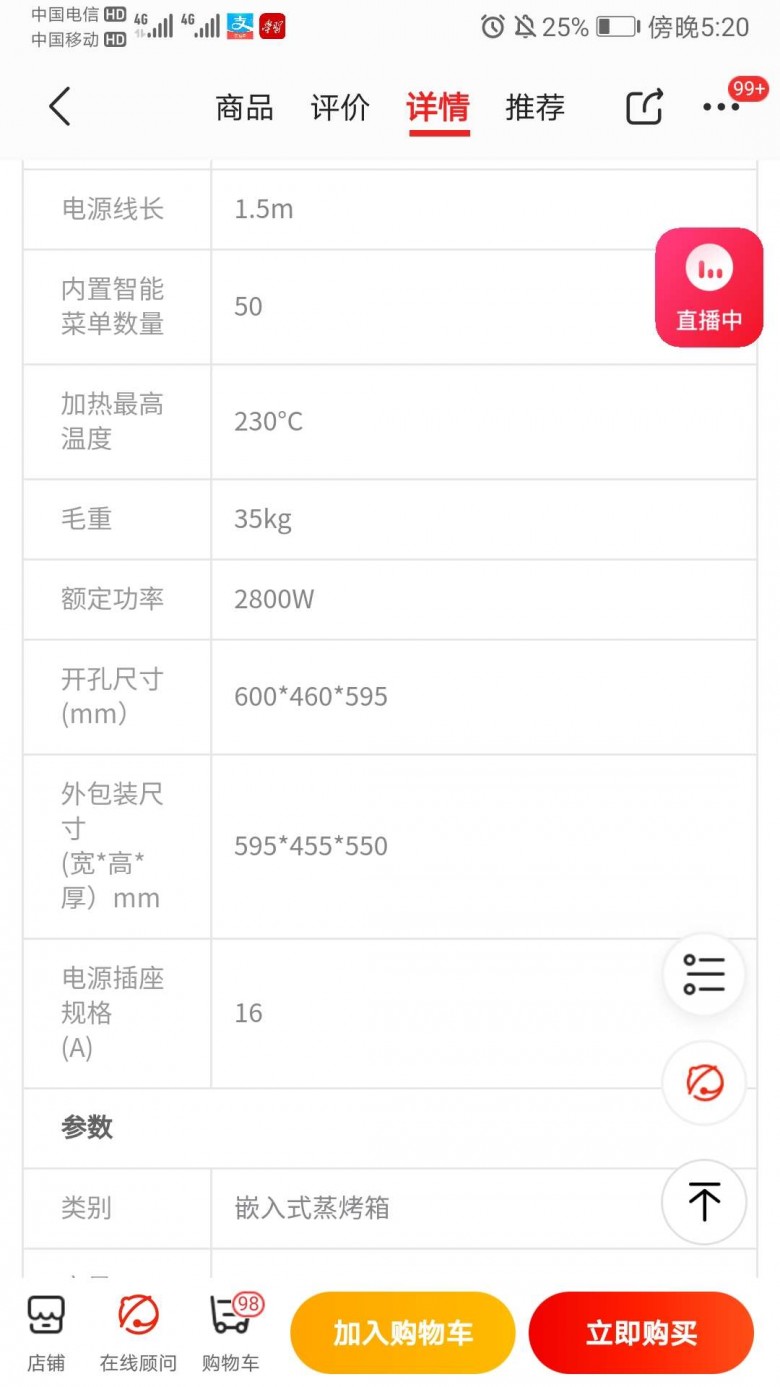Jump back to top of page
This screenshot has height=1387, width=780.
[x=704, y=1201]
